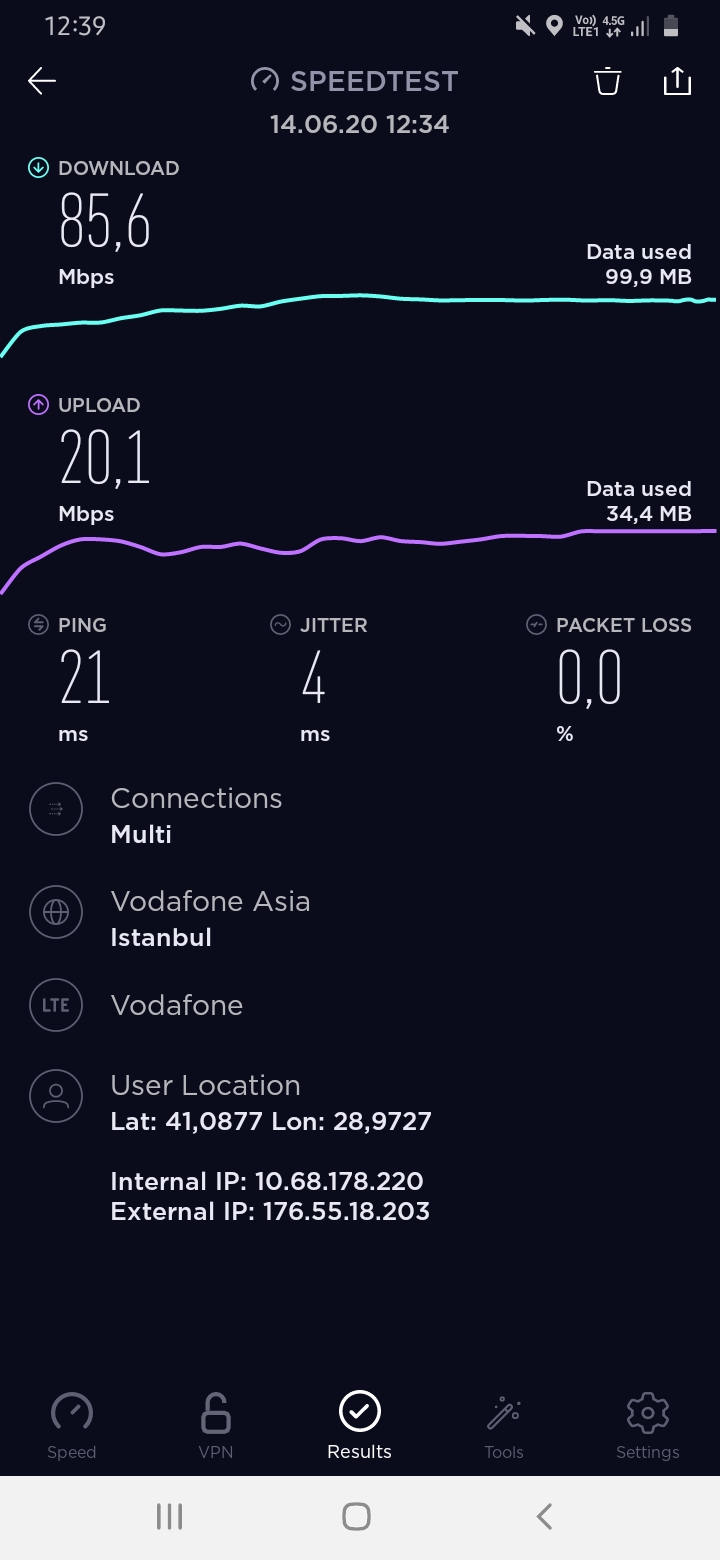Open the Tools tab
Screen dimensions: 720x1560
[x=504, y=1426]
